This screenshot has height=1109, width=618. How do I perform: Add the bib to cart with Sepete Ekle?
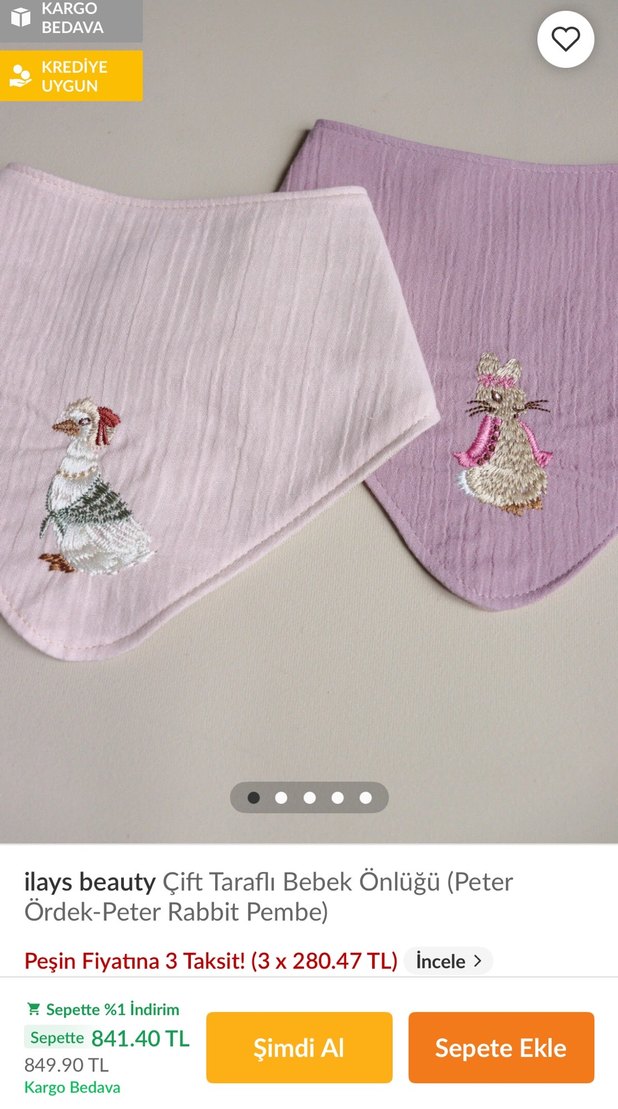[500, 1047]
